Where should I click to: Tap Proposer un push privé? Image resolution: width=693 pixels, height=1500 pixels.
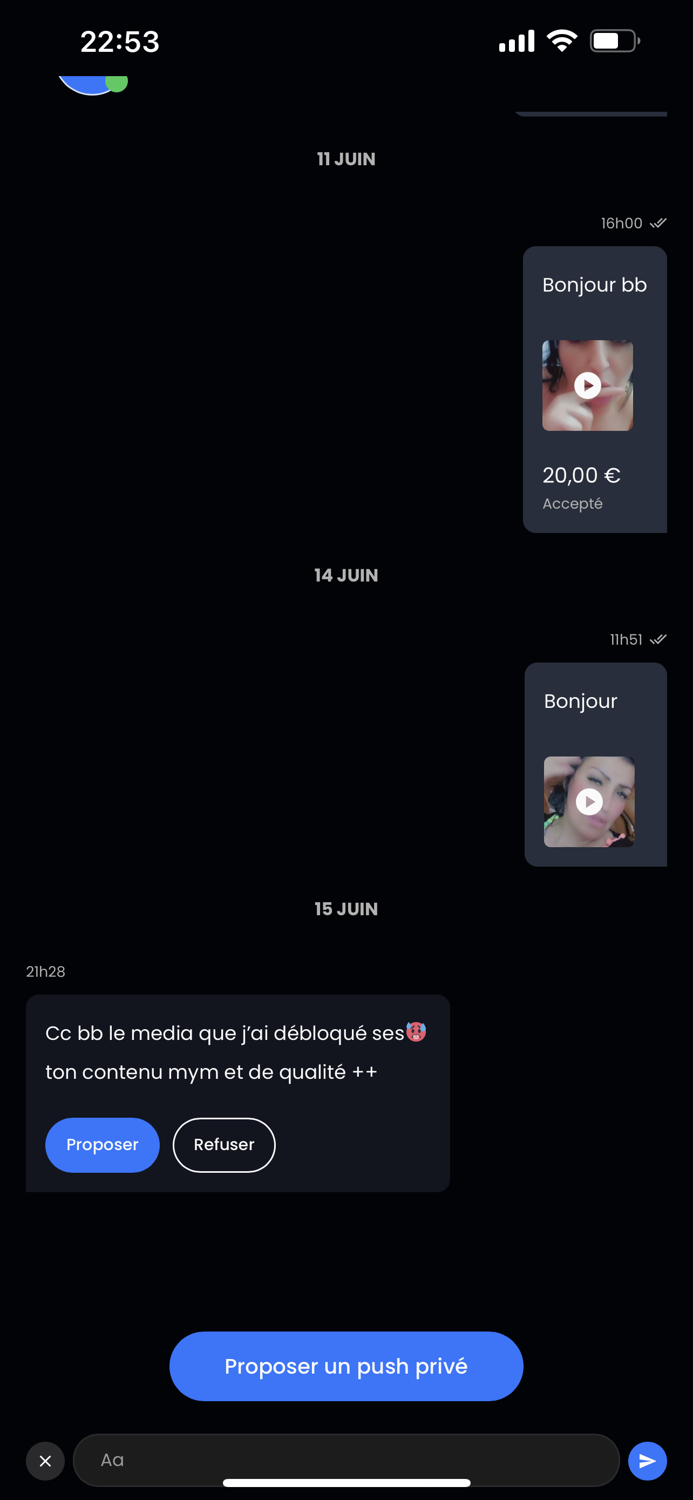point(346,1366)
